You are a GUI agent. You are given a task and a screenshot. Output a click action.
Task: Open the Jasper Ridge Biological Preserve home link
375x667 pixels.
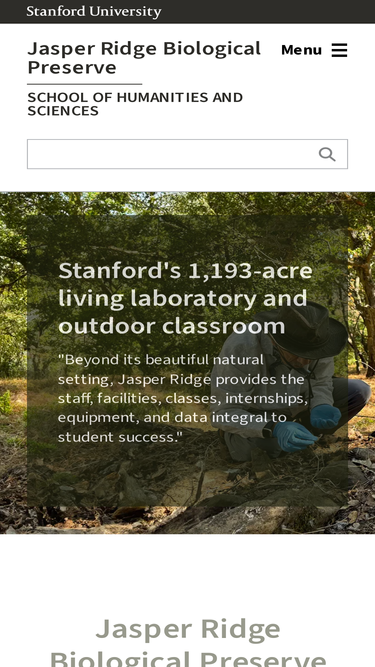pos(144,57)
